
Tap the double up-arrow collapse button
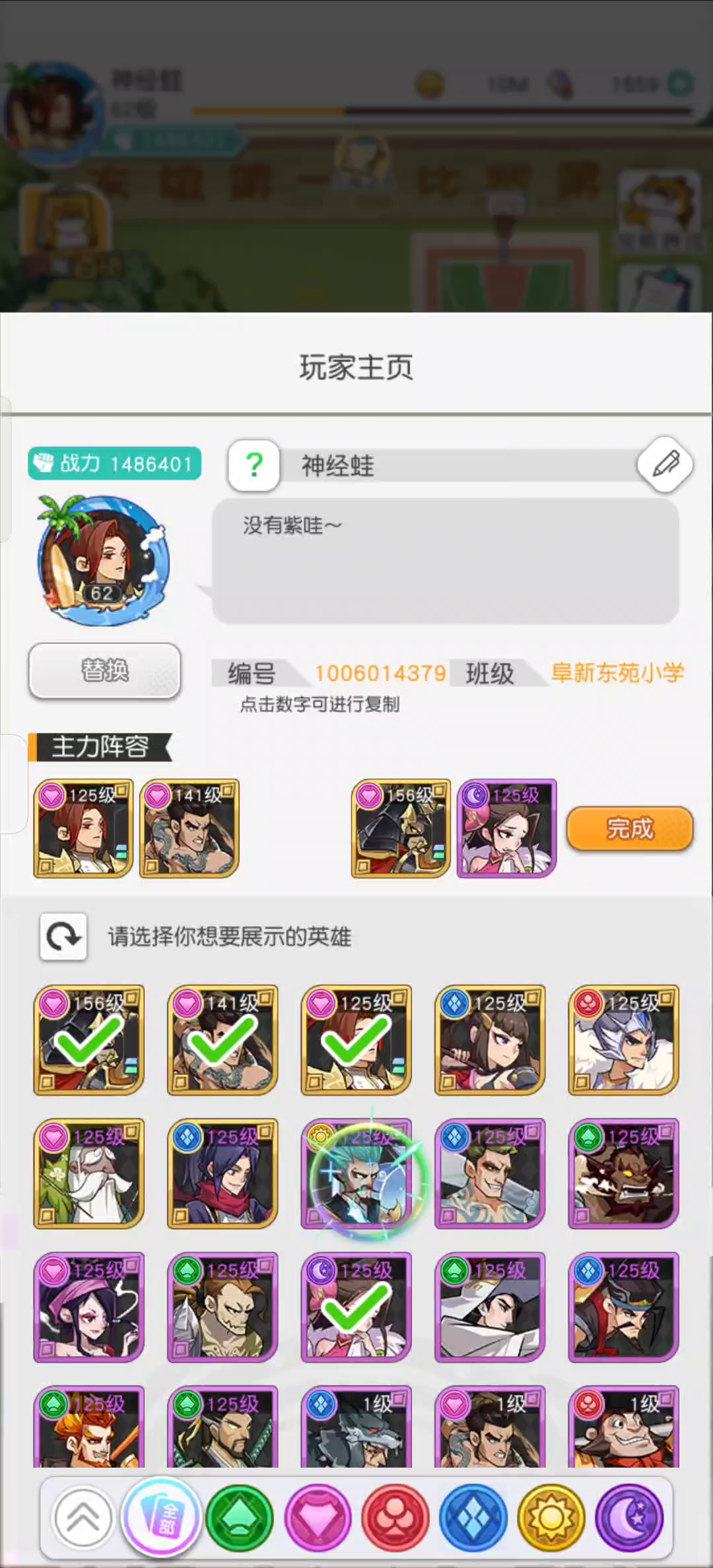(83, 1518)
